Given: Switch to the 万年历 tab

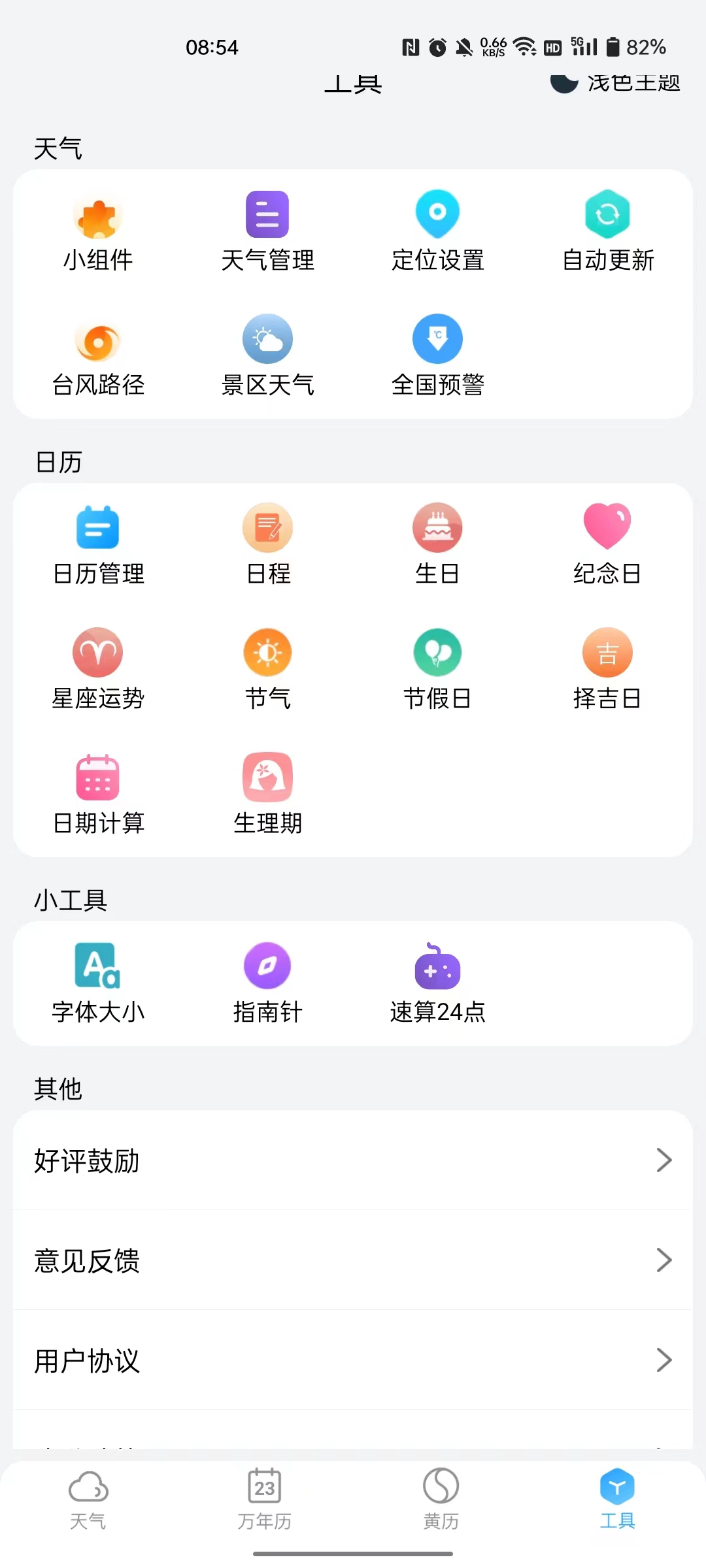Looking at the screenshot, I should coord(265,1499).
